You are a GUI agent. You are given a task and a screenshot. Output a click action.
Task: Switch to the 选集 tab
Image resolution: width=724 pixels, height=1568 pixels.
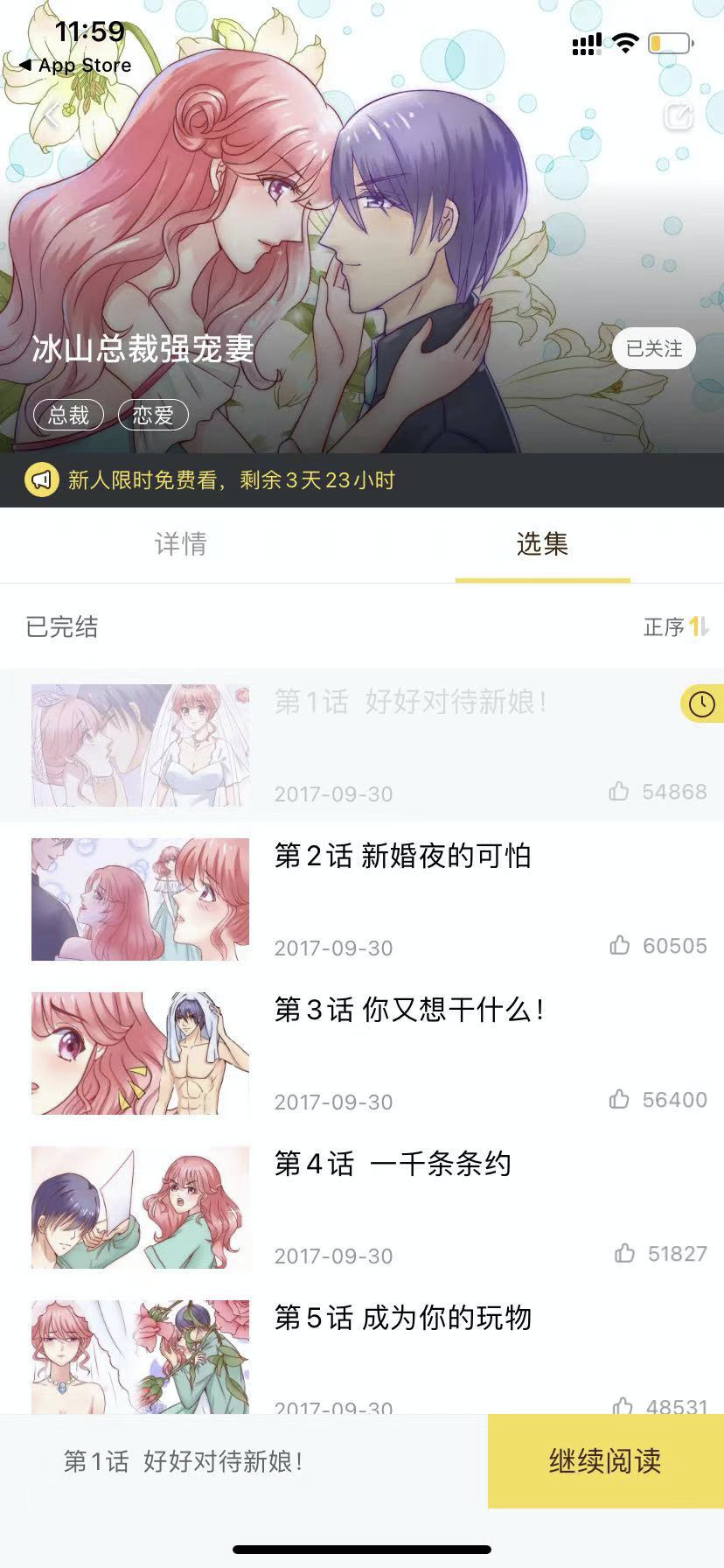[542, 544]
